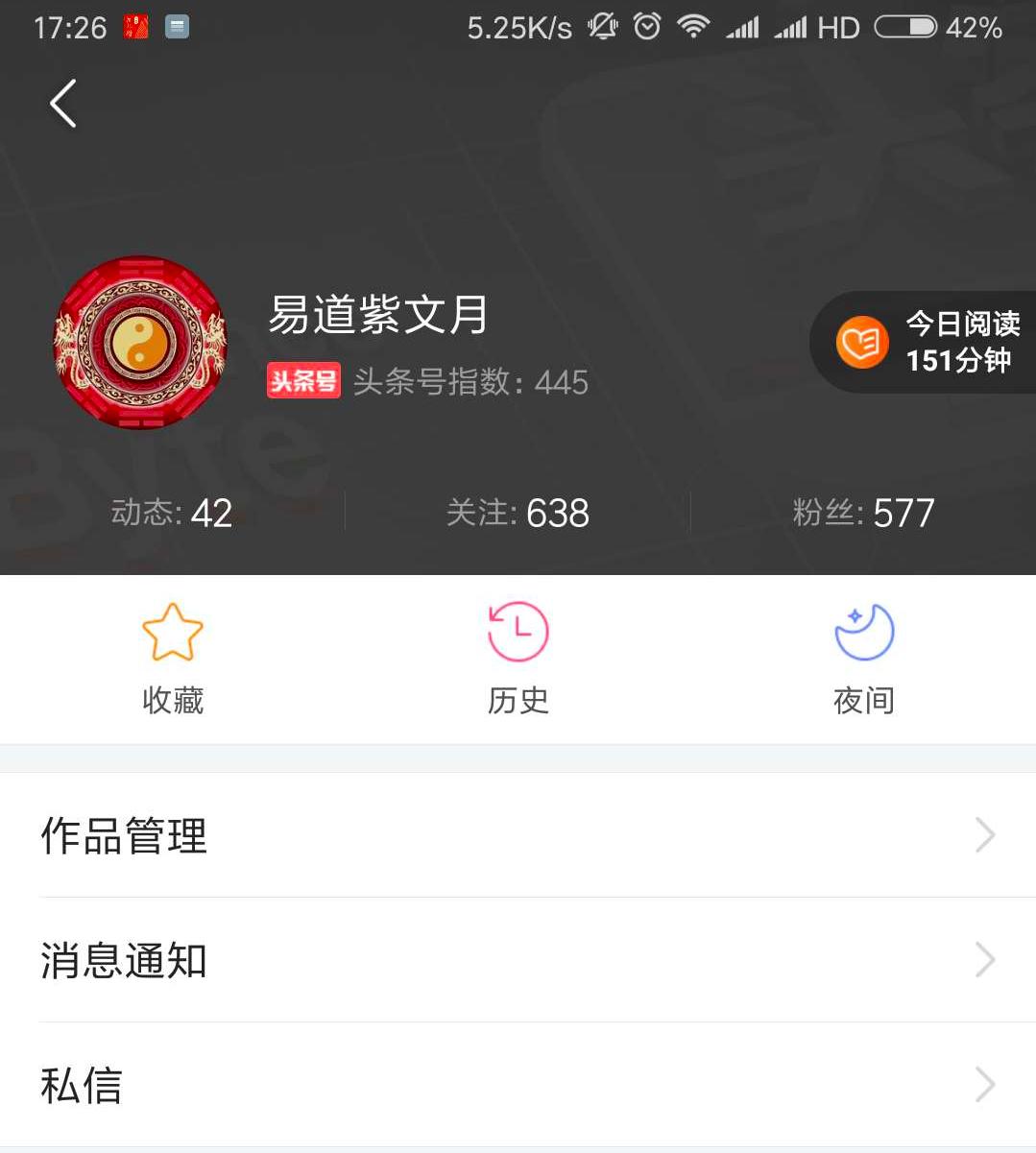This screenshot has width=1036, height=1153.
Task: Enable 夜间 night mode
Action: 862,661
